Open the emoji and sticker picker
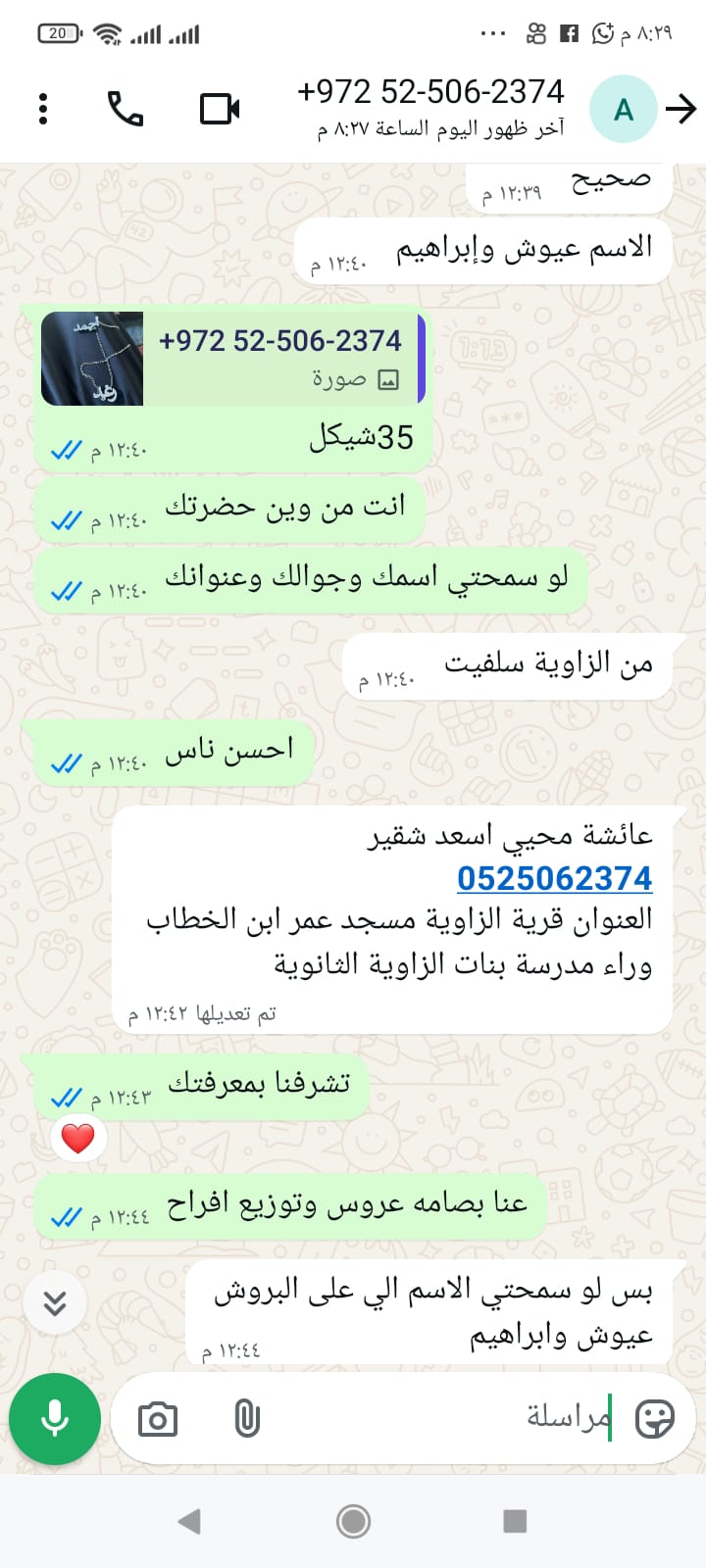Viewport: 706px width, 1568px height. [x=654, y=1418]
